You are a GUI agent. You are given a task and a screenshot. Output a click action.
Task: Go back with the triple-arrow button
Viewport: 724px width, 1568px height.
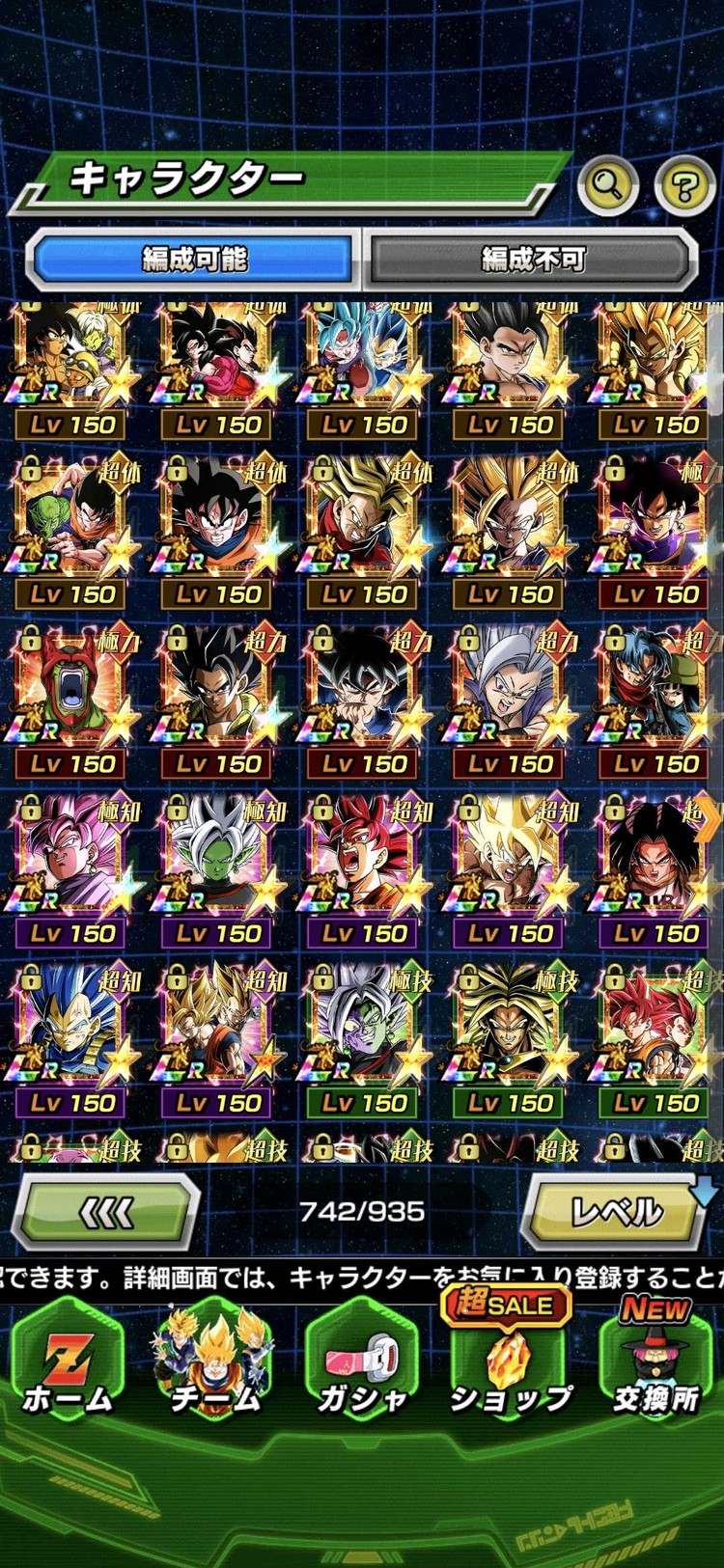click(105, 1212)
